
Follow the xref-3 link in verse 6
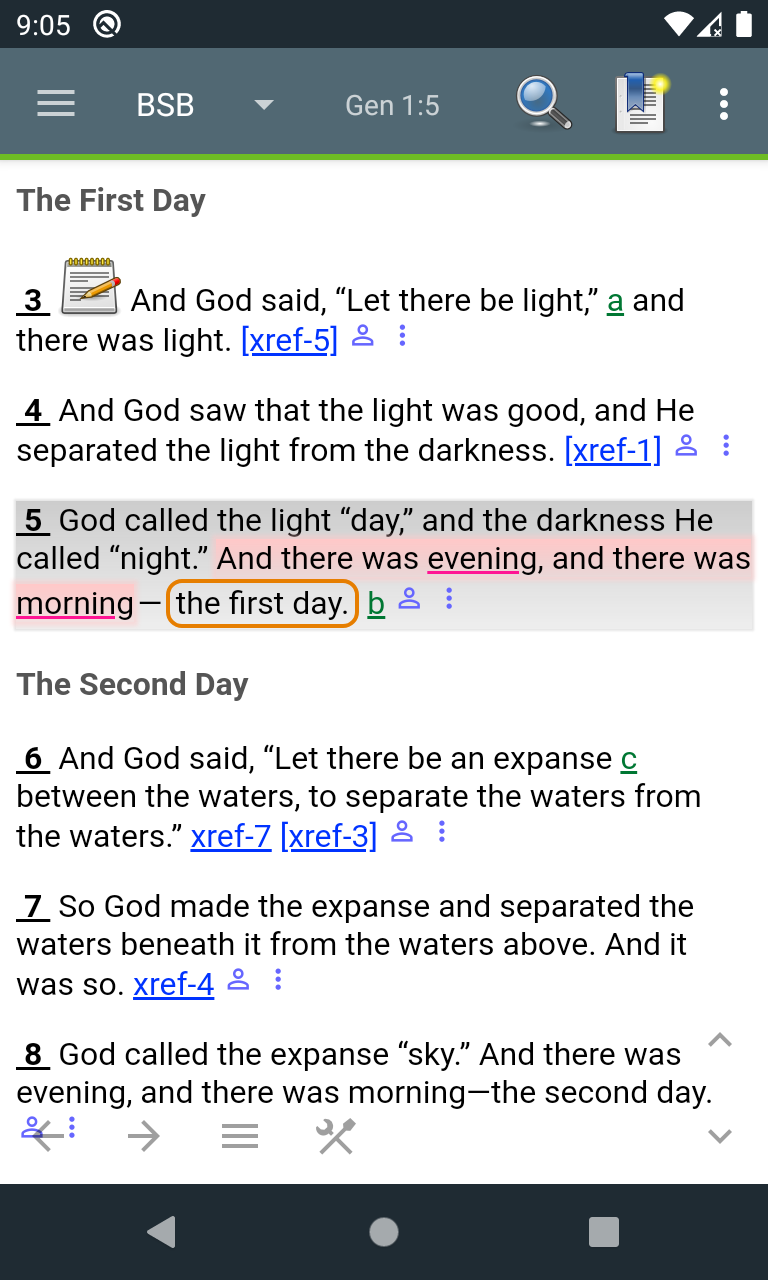tap(329, 836)
